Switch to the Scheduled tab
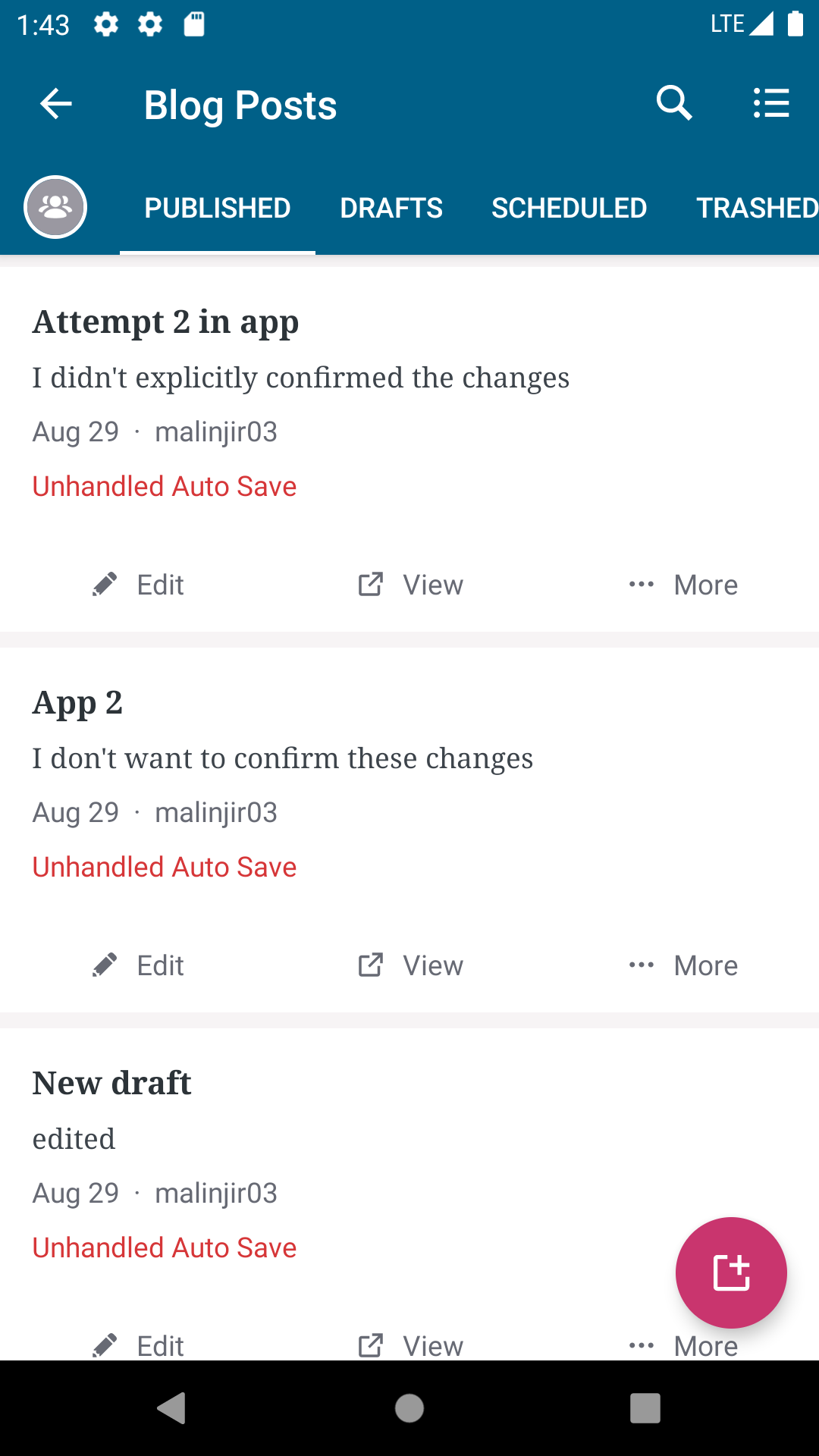Screen dimensions: 819x1456 coord(569,208)
